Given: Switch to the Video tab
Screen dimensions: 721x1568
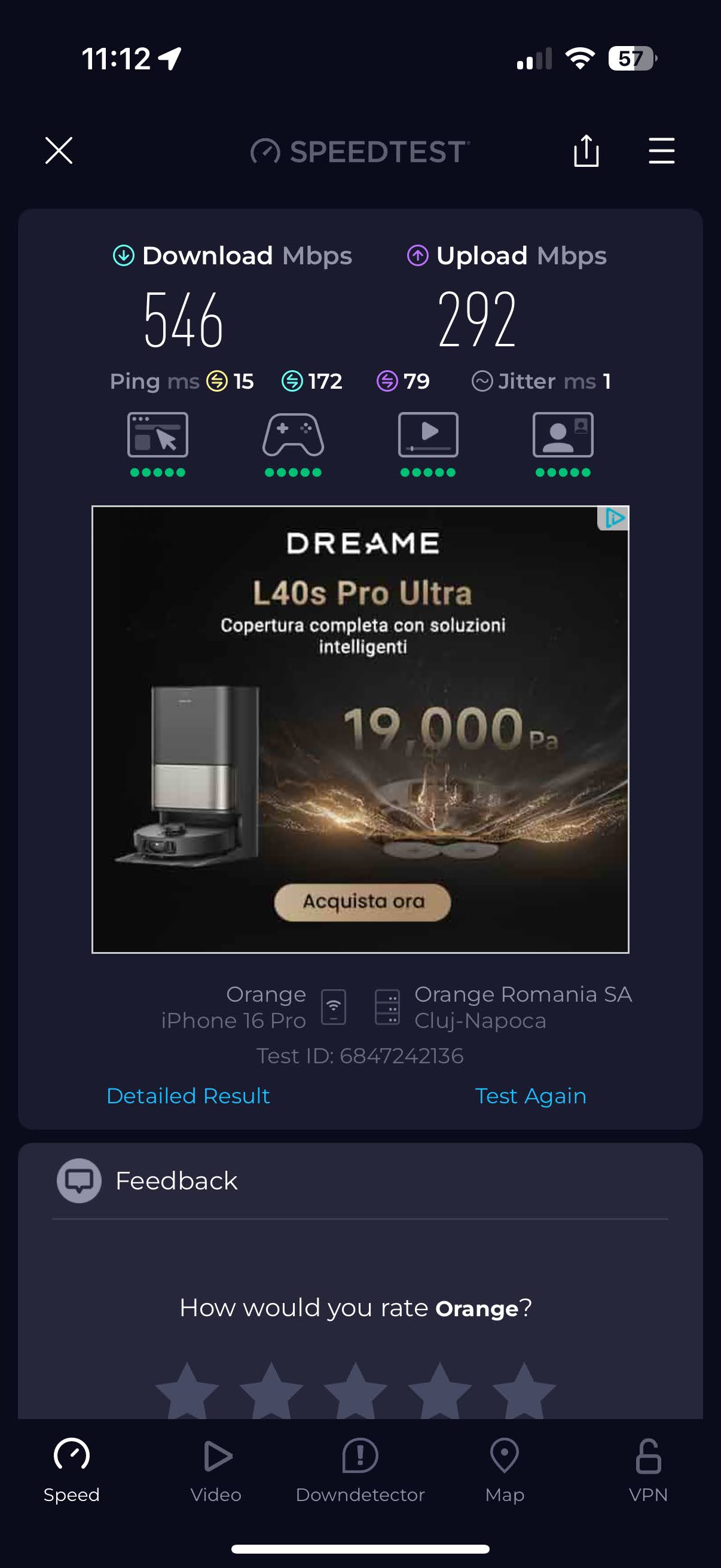Looking at the screenshot, I should tap(216, 1469).
